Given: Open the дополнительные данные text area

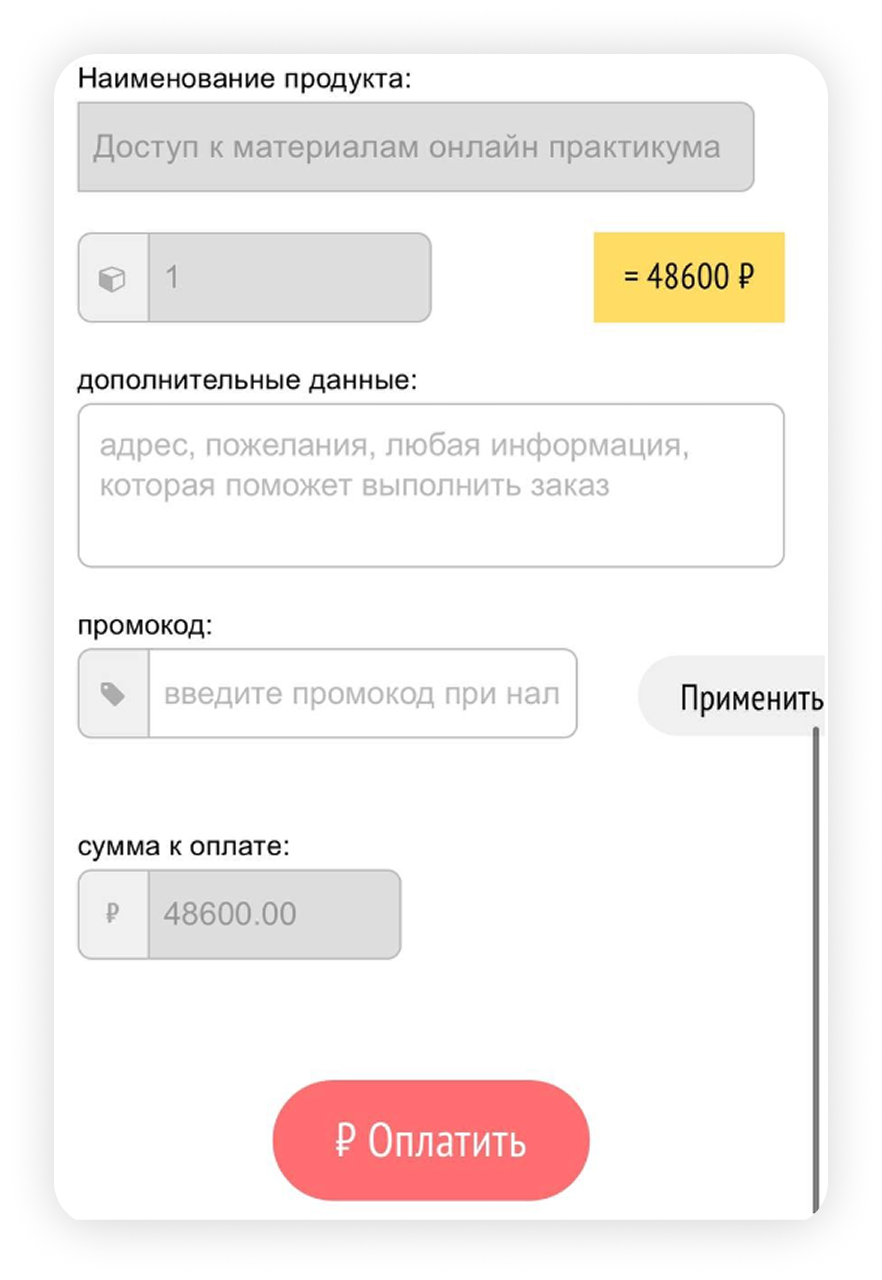Looking at the screenshot, I should [x=431, y=486].
